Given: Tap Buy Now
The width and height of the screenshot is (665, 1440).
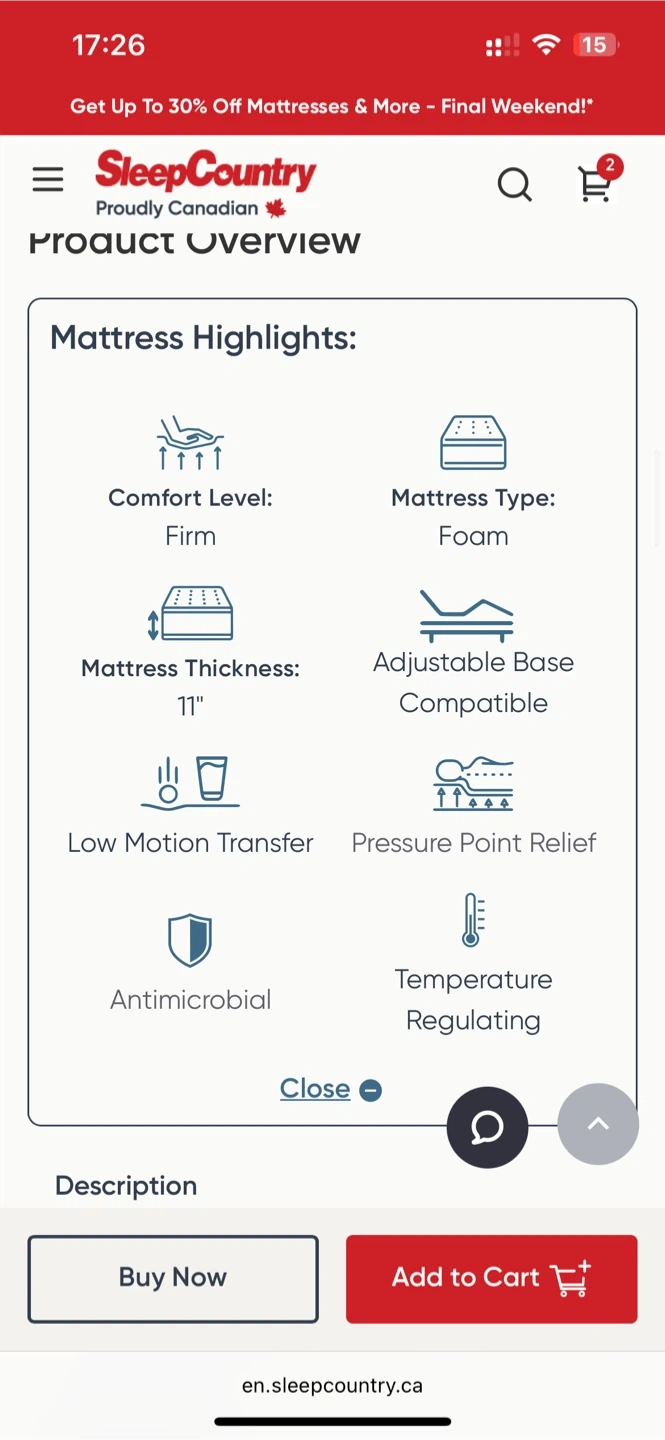Looking at the screenshot, I should point(173,1279).
